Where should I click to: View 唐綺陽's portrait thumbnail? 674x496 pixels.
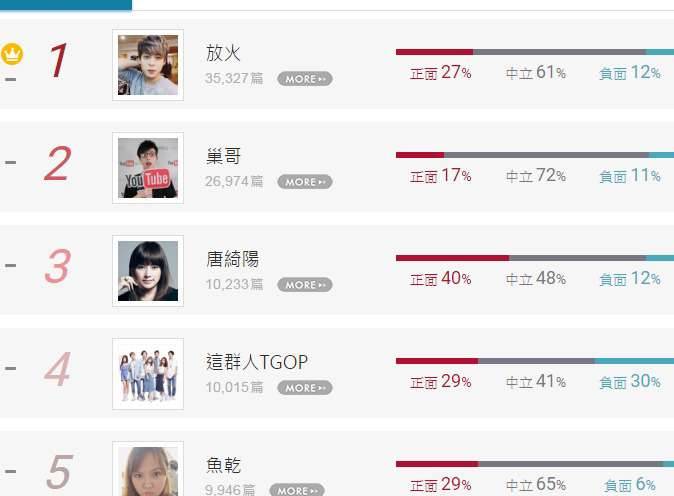[x=148, y=271]
